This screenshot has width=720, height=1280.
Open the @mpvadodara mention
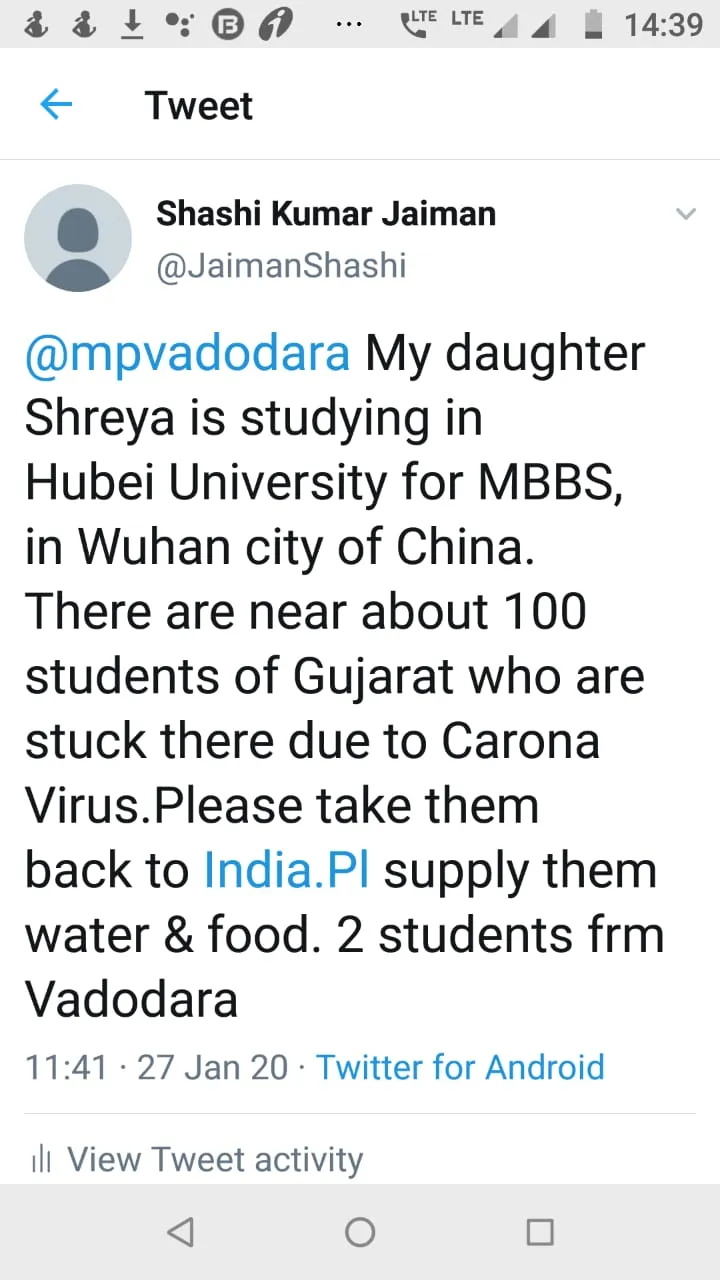tap(187, 355)
